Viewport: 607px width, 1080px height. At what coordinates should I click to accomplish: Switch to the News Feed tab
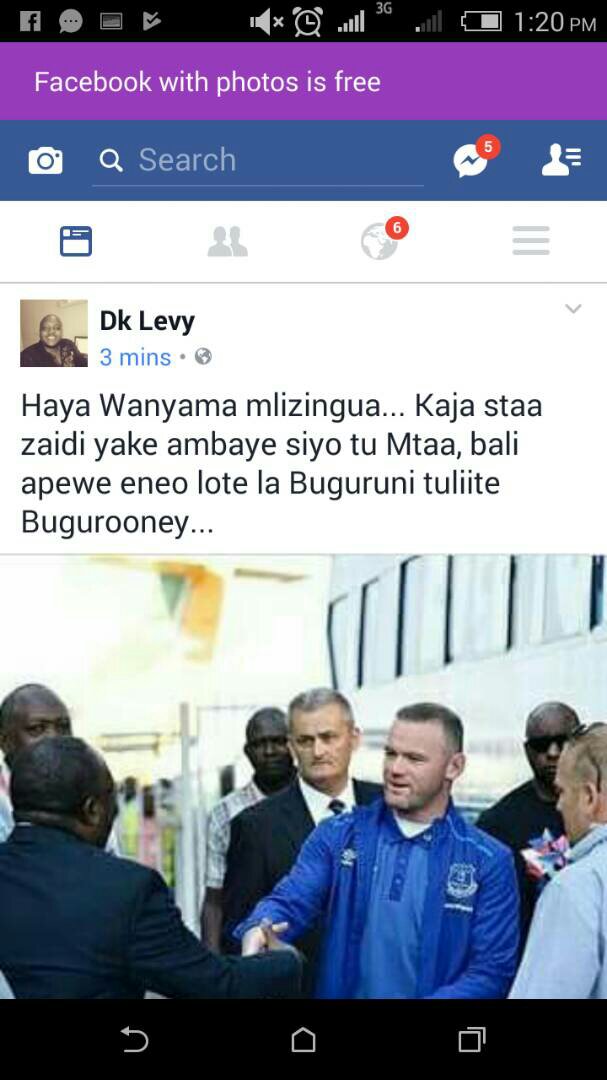click(76, 241)
